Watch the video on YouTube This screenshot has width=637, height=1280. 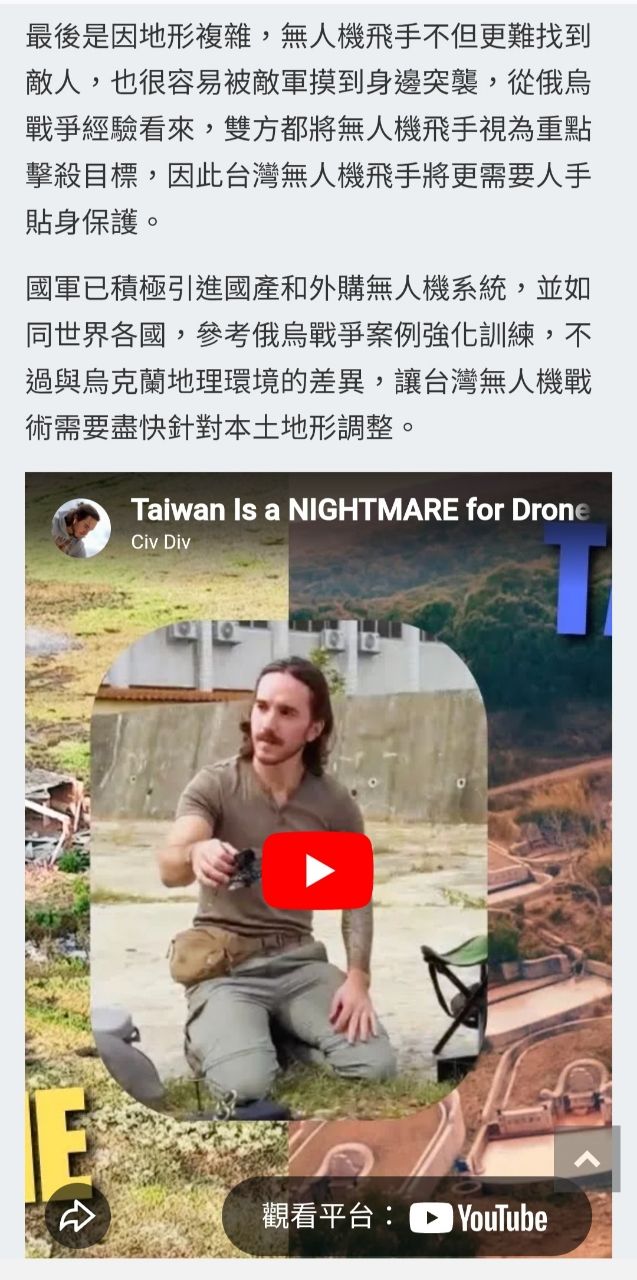click(x=406, y=1217)
